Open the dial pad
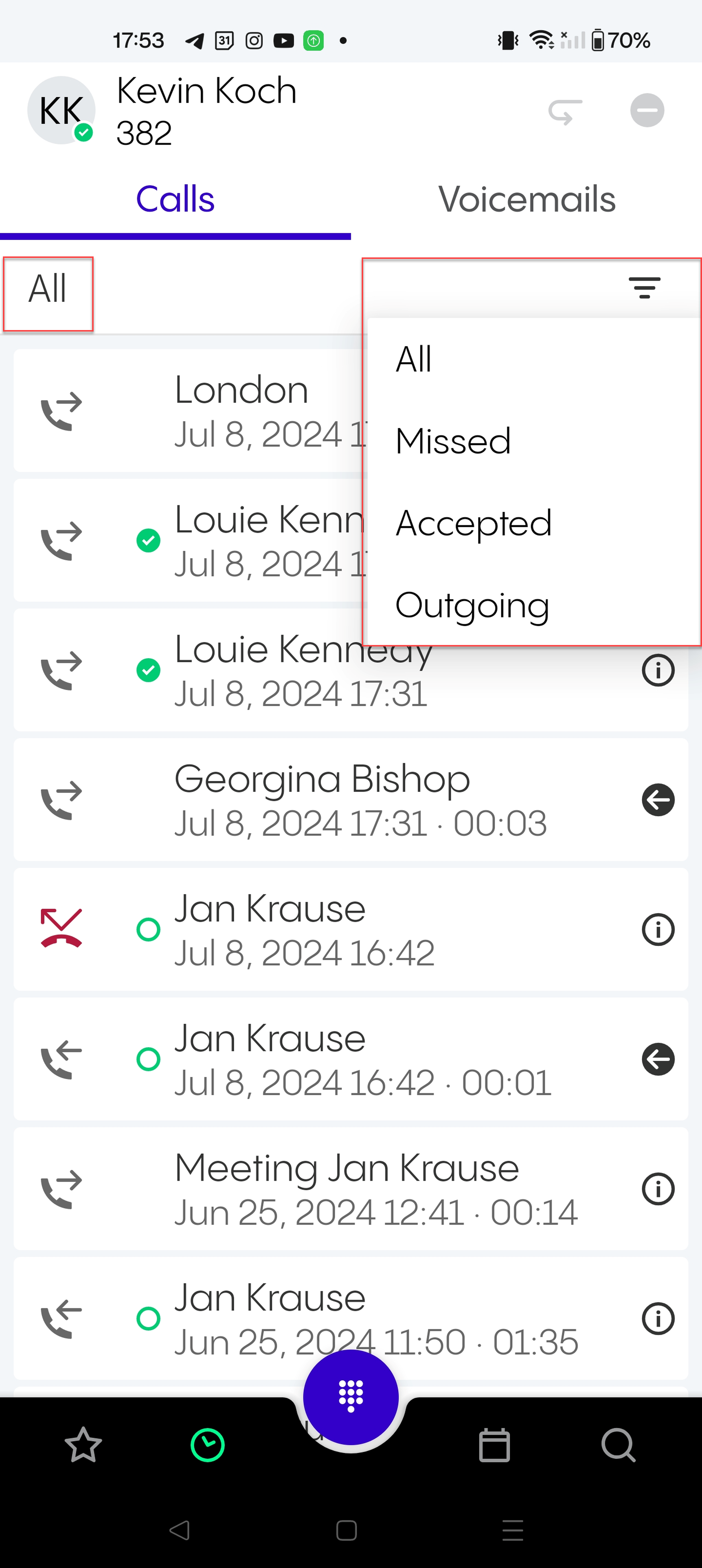 click(x=351, y=1396)
